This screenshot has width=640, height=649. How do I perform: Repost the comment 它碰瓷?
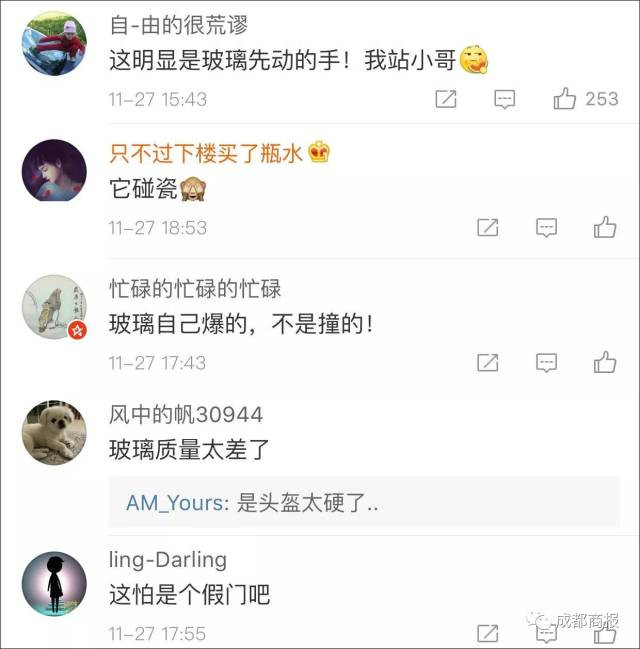click(487, 227)
